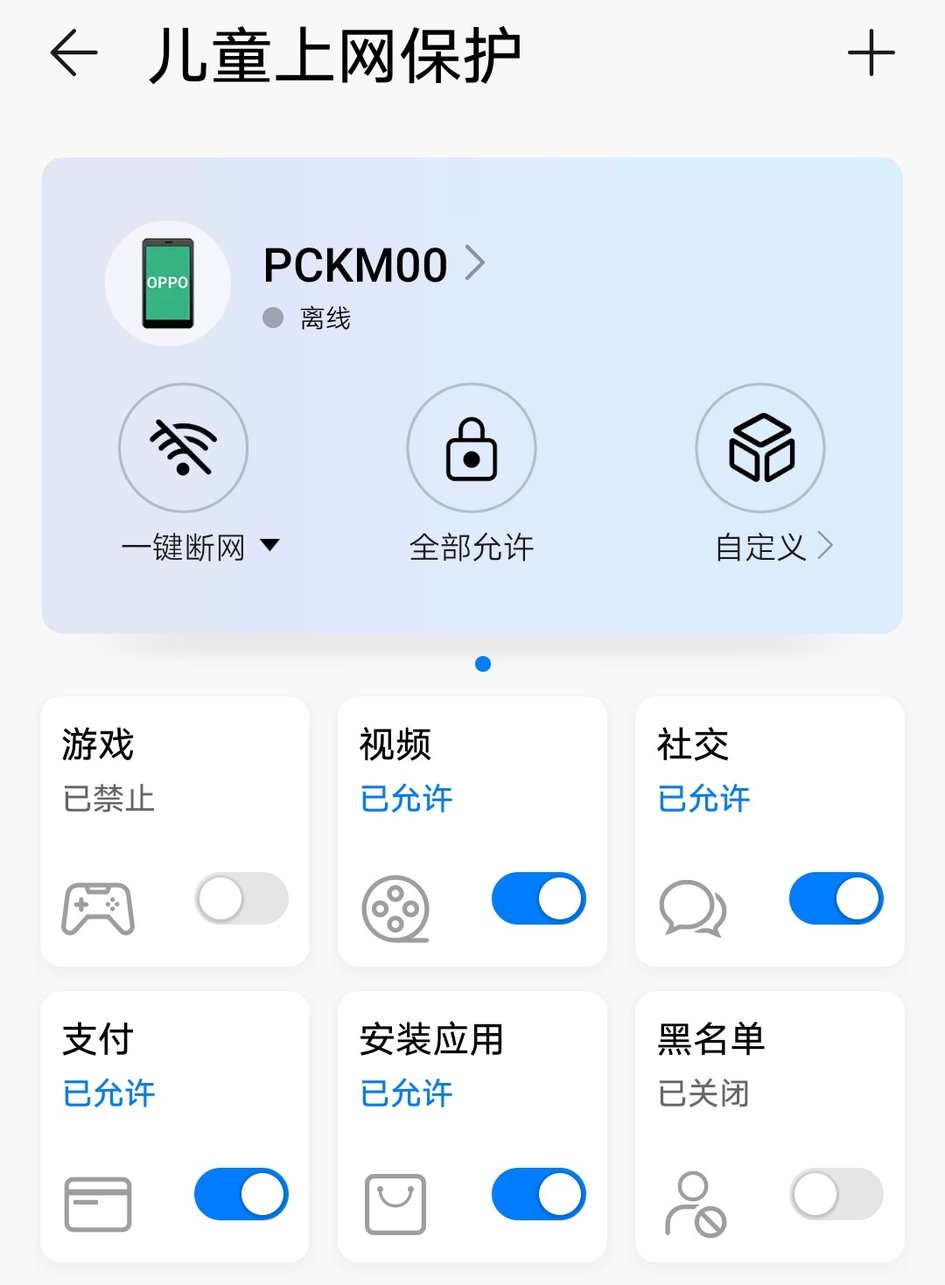Expand 自定义 settings via its chevron
The height and width of the screenshot is (1285, 945).
click(x=825, y=546)
